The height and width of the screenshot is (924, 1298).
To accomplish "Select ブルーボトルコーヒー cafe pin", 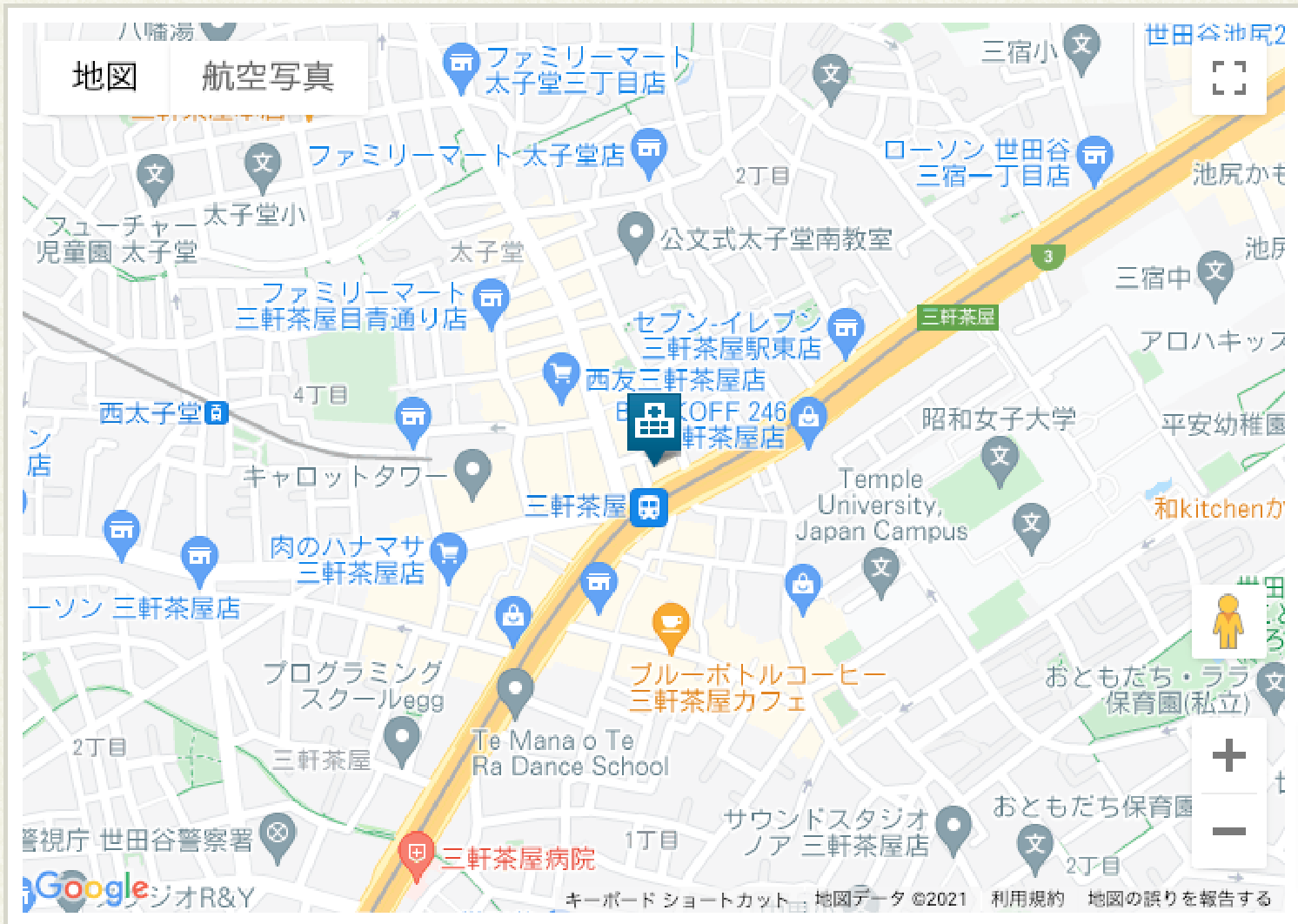I will click(671, 625).
